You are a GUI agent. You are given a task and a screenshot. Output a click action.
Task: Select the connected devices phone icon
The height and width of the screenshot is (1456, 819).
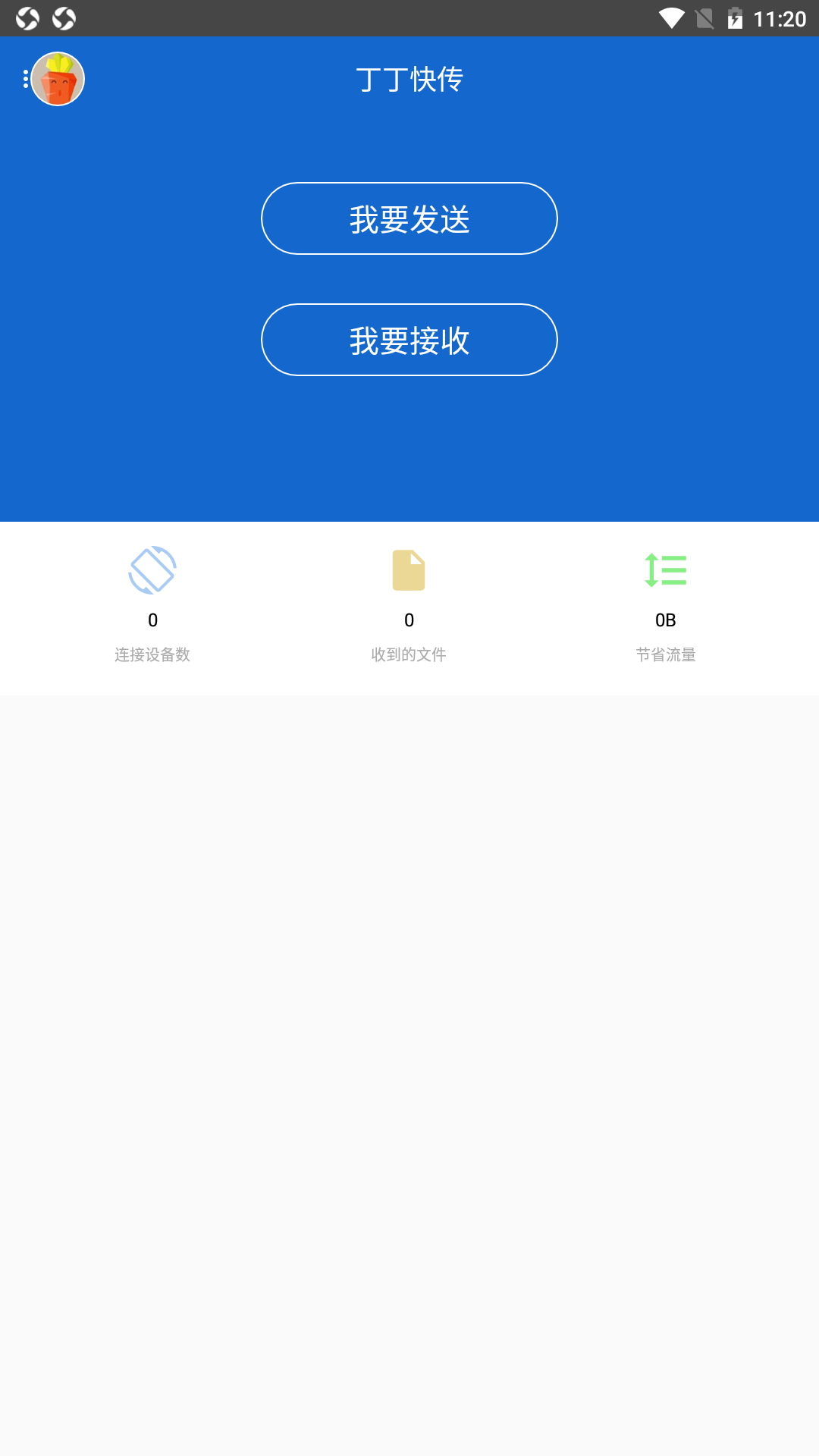(153, 571)
